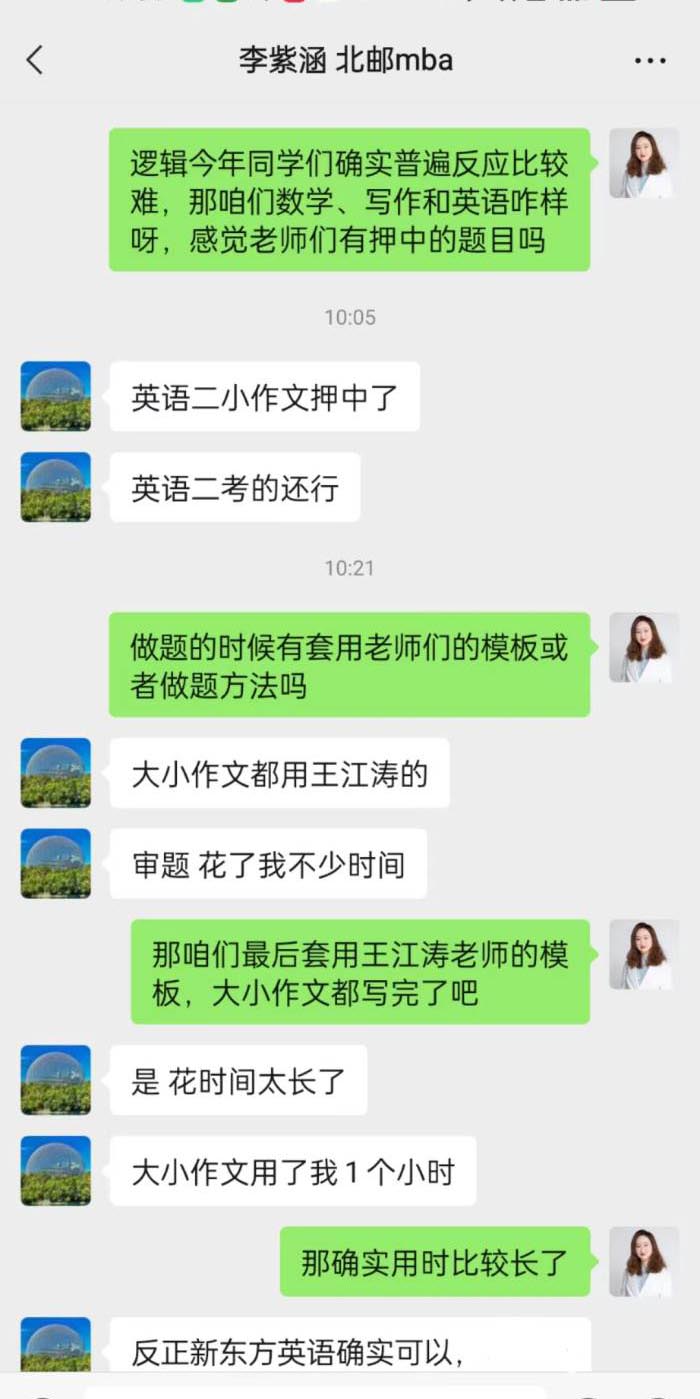Screen dimensions: 700x1399
Task: Open contact avatar beside '大小作文都用王江涛的'
Action: click(x=56, y=773)
